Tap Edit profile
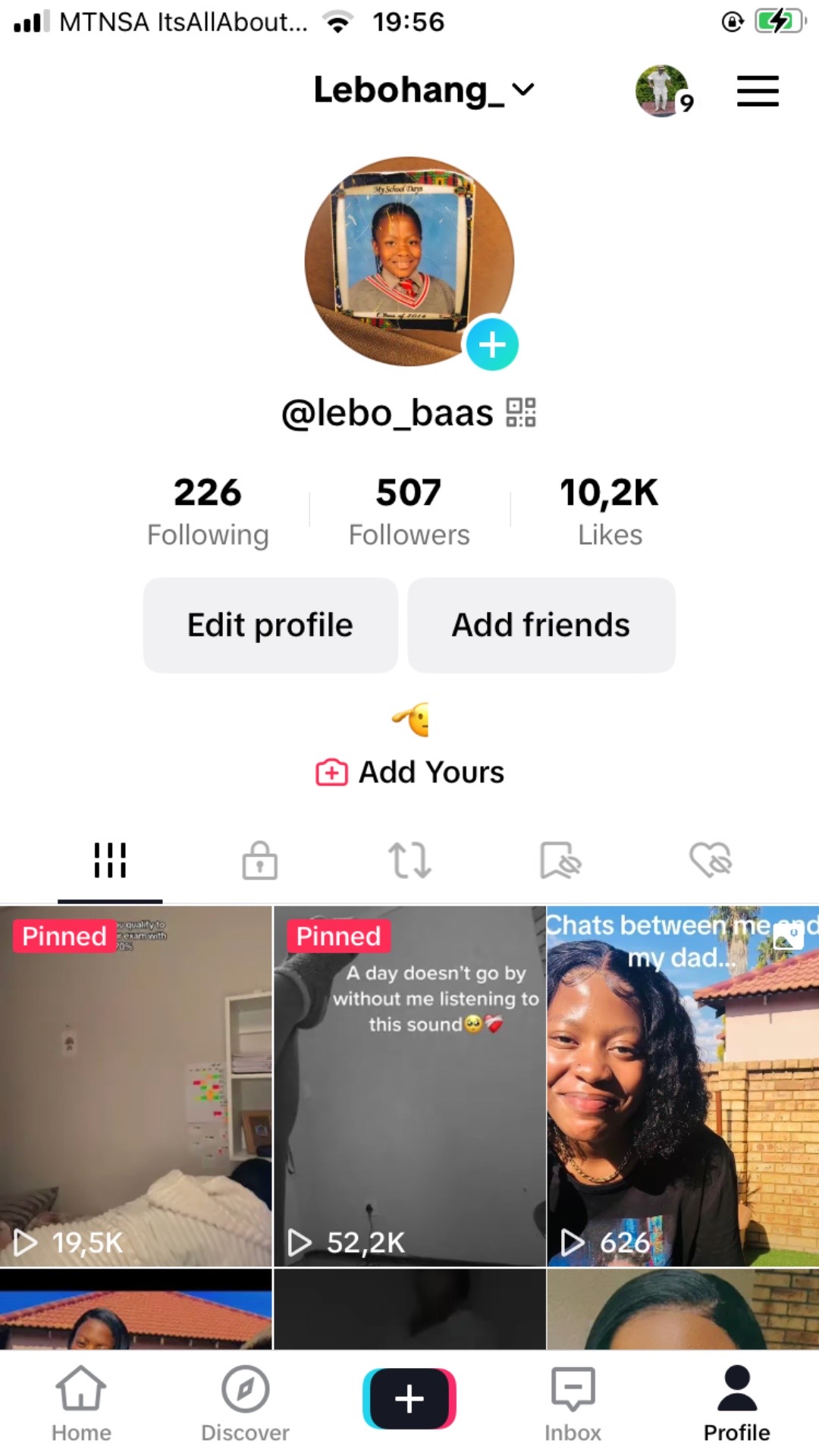This screenshot has height=1456, width=819. (x=271, y=626)
